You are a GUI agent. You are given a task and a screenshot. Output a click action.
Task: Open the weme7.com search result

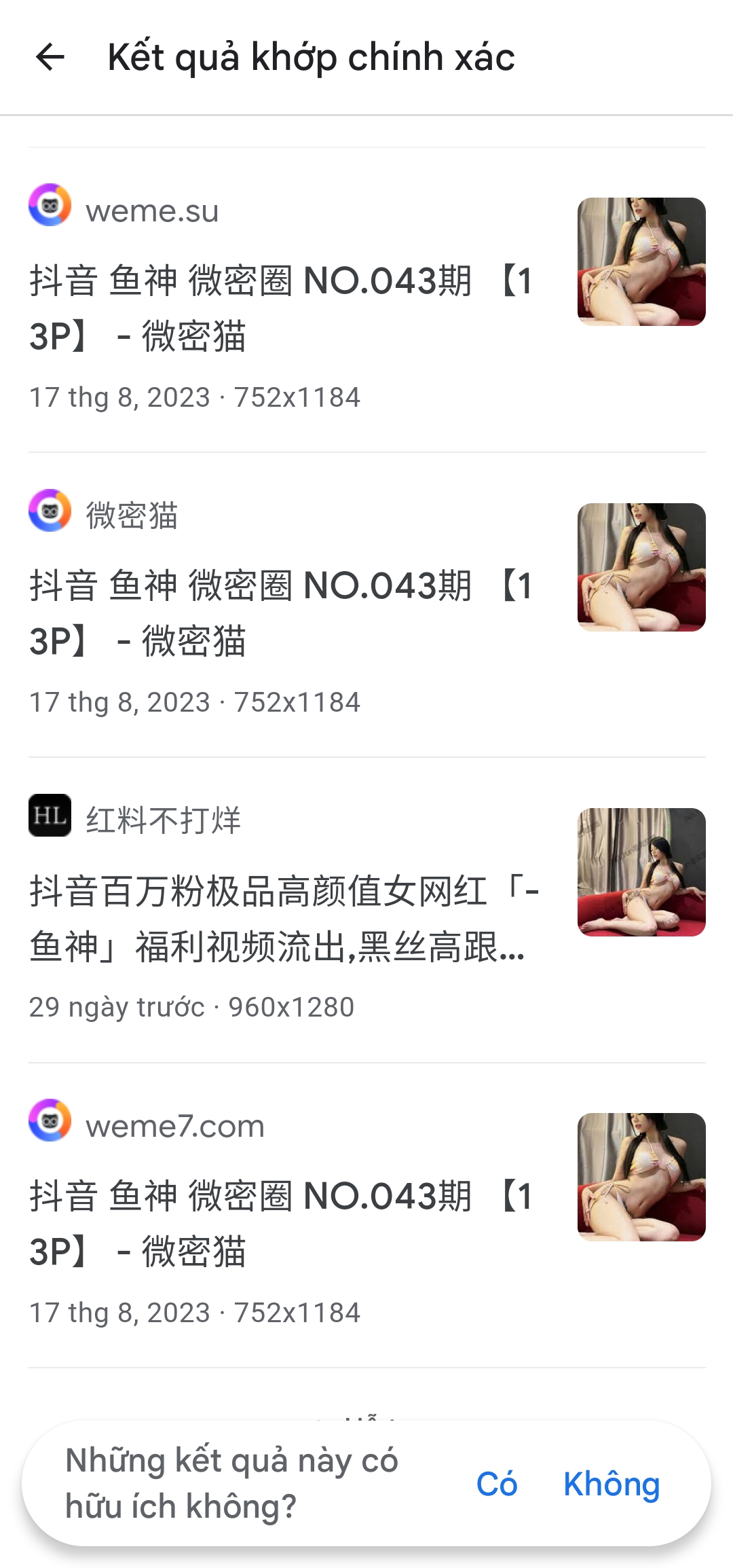click(x=282, y=1222)
